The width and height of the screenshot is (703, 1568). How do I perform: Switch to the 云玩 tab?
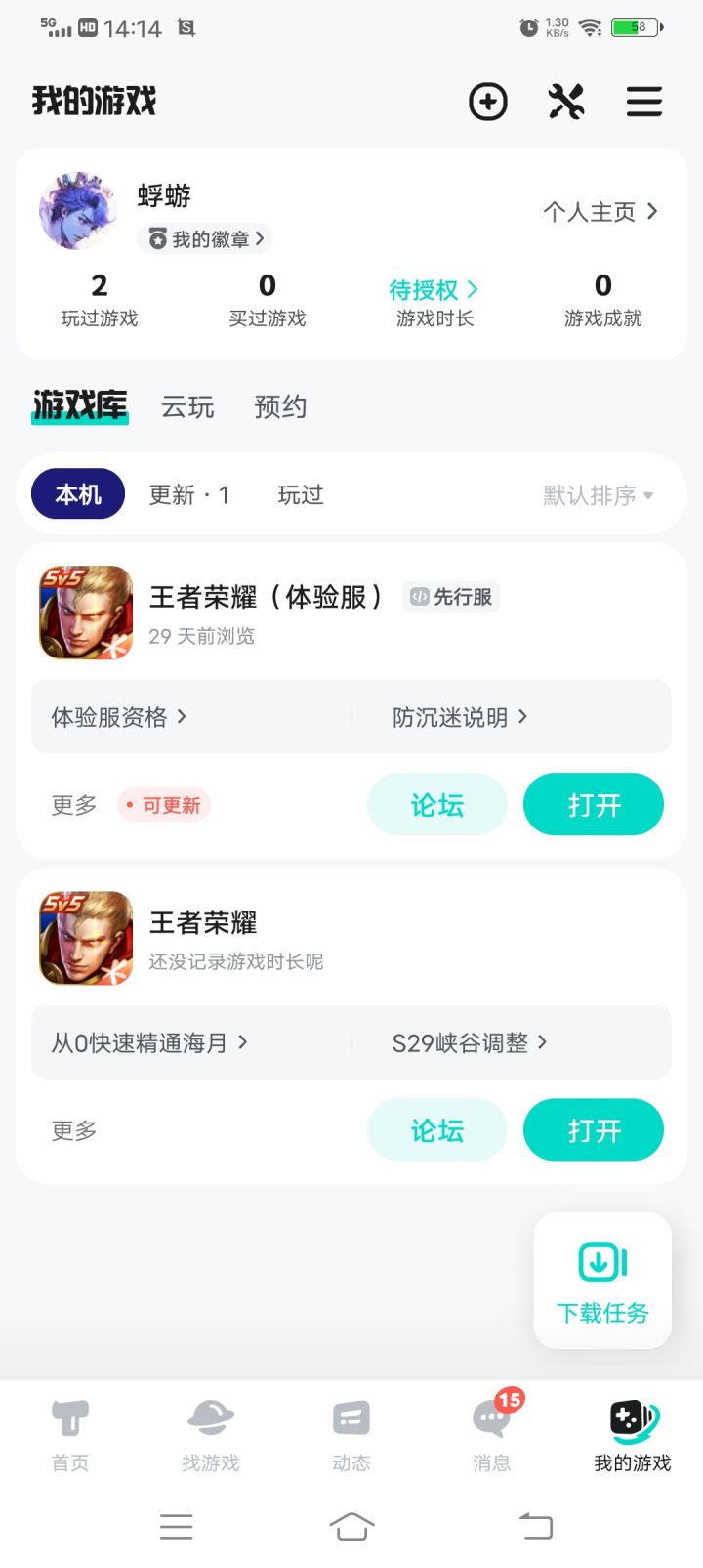click(x=187, y=406)
